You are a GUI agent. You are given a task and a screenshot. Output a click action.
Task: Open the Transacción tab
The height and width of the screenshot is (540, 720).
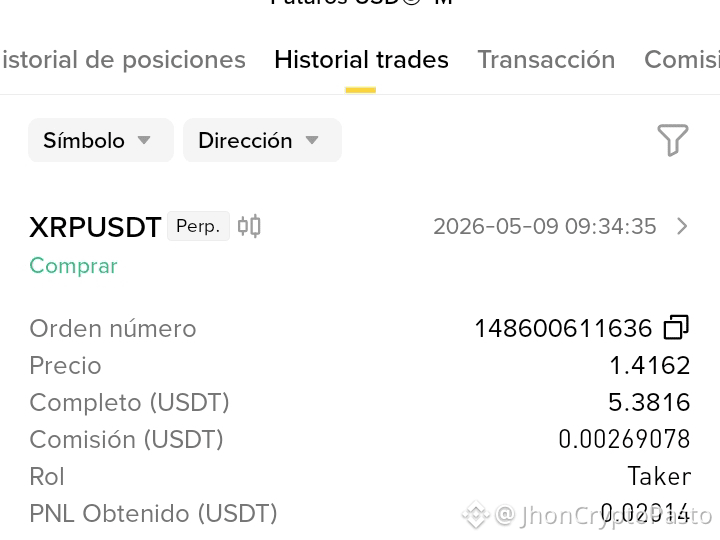(546, 60)
